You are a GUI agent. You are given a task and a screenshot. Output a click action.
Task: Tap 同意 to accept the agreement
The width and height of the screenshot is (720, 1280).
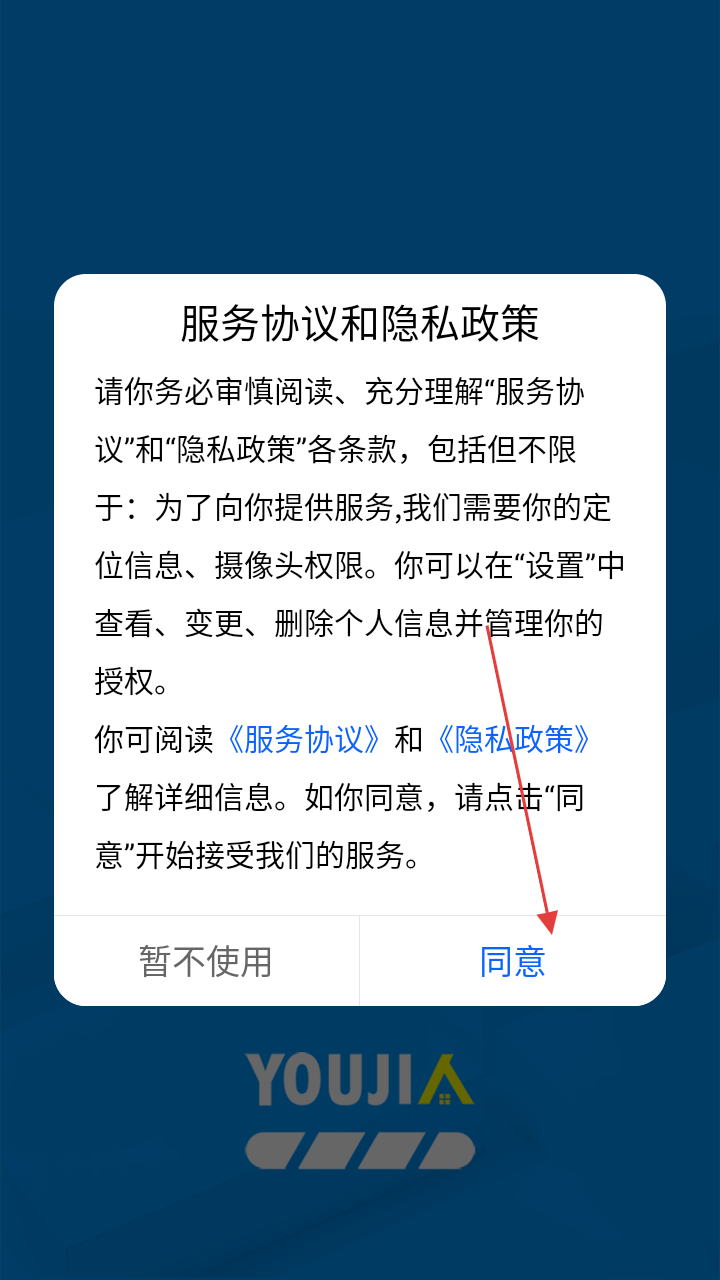tap(512, 961)
